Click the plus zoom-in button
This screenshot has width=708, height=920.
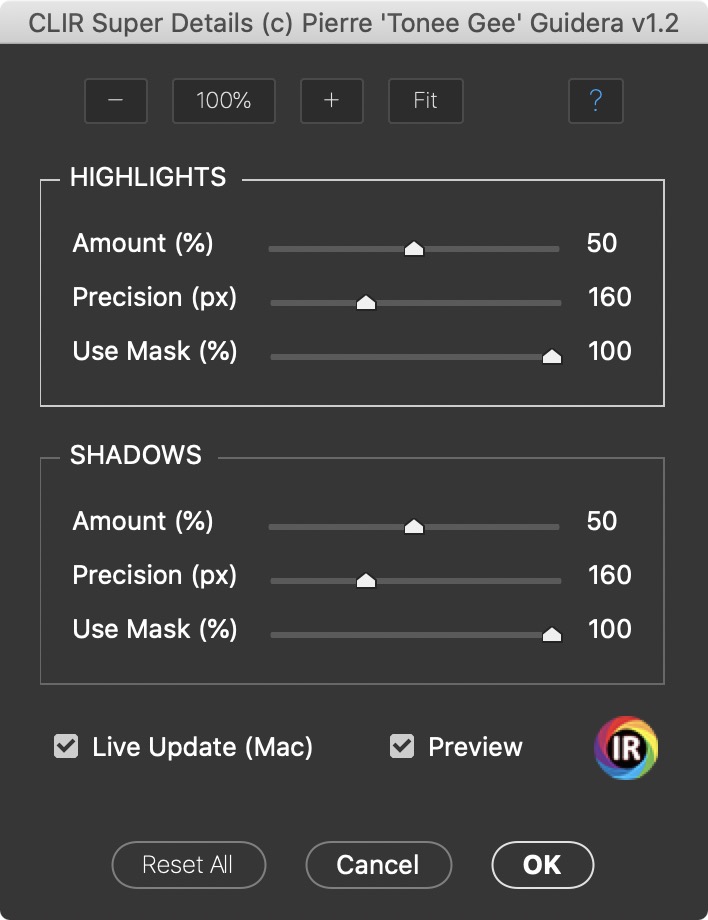(x=332, y=101)
